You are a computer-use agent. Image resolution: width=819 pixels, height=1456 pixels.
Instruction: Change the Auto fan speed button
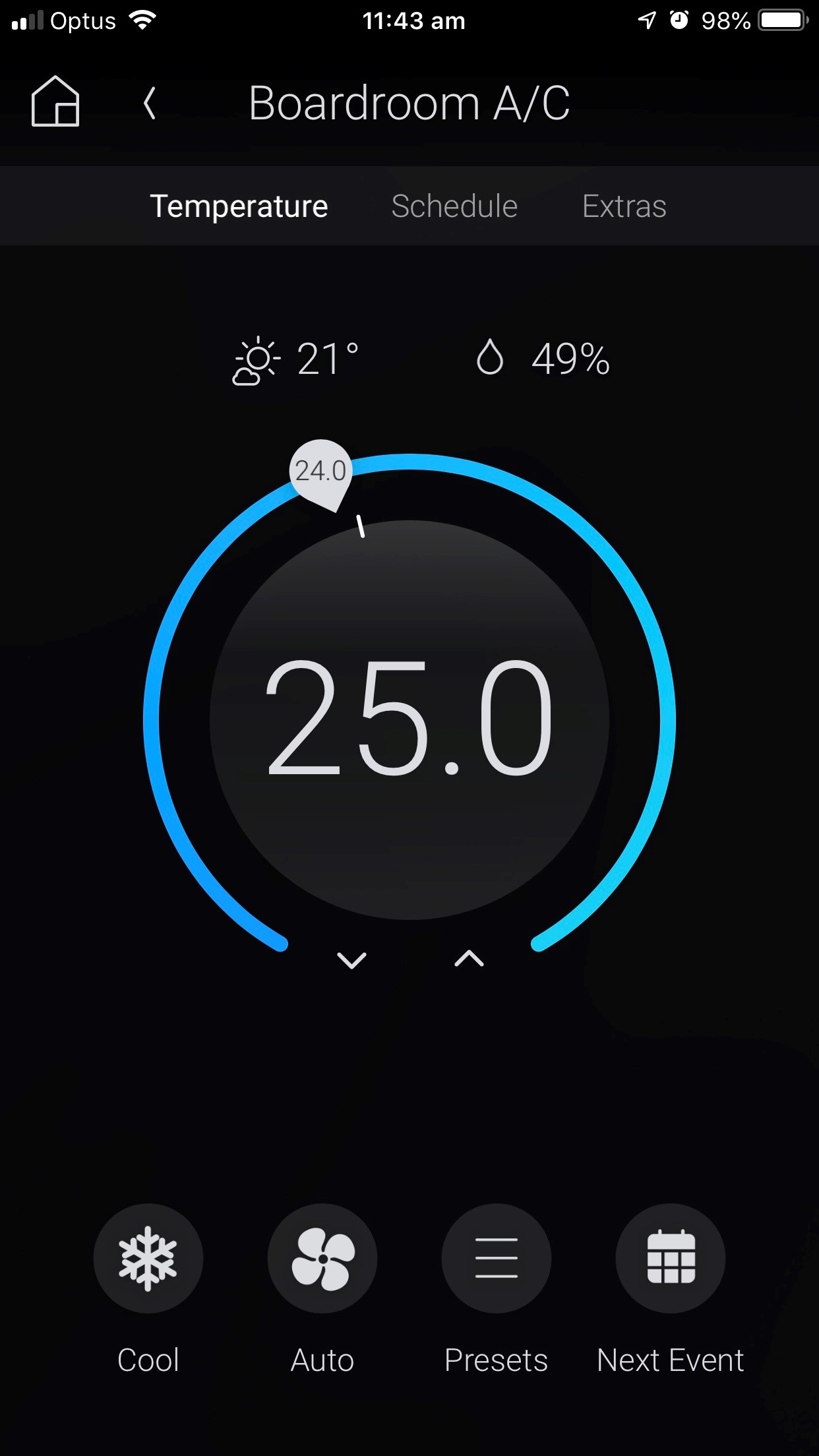[322, 1258]
